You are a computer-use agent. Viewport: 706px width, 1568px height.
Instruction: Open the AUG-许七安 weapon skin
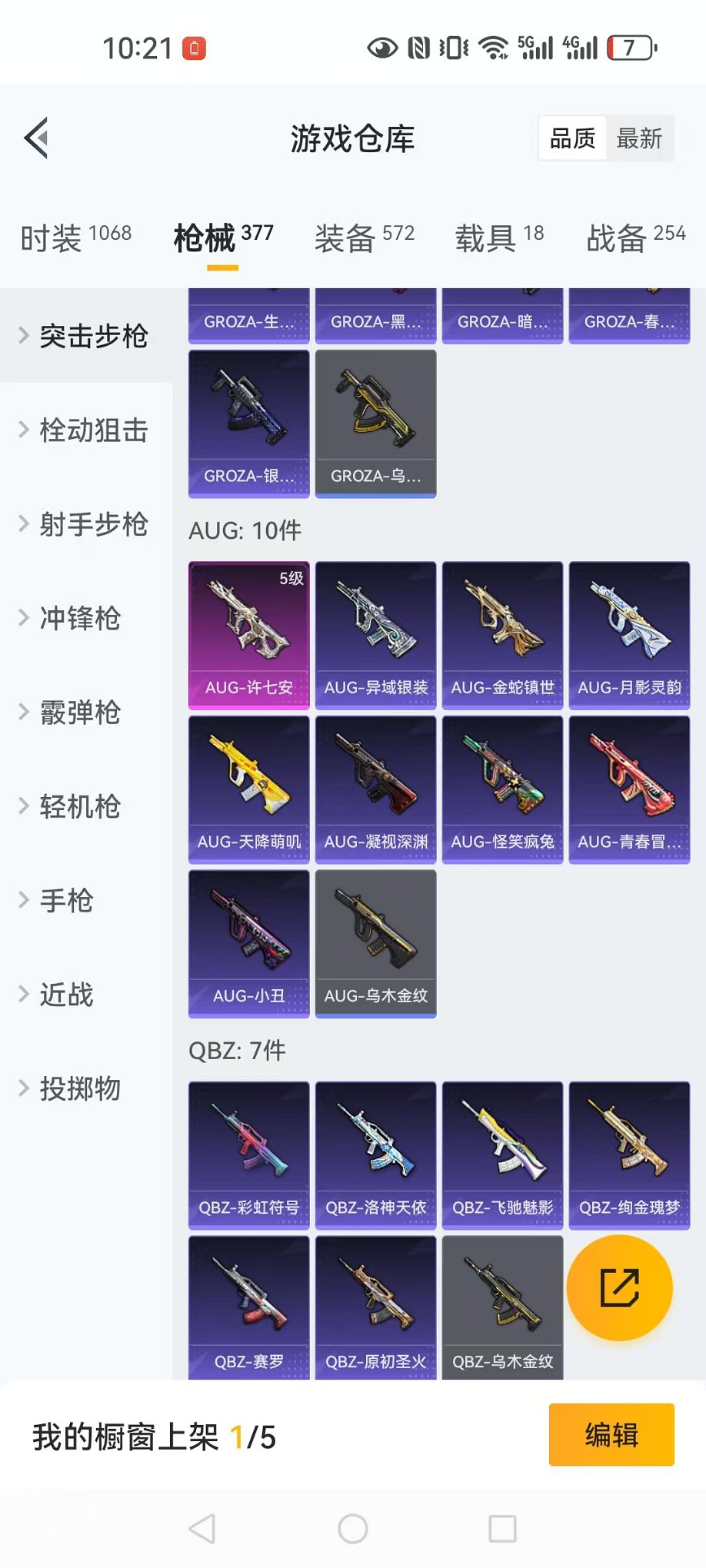[x=249, y=635]
